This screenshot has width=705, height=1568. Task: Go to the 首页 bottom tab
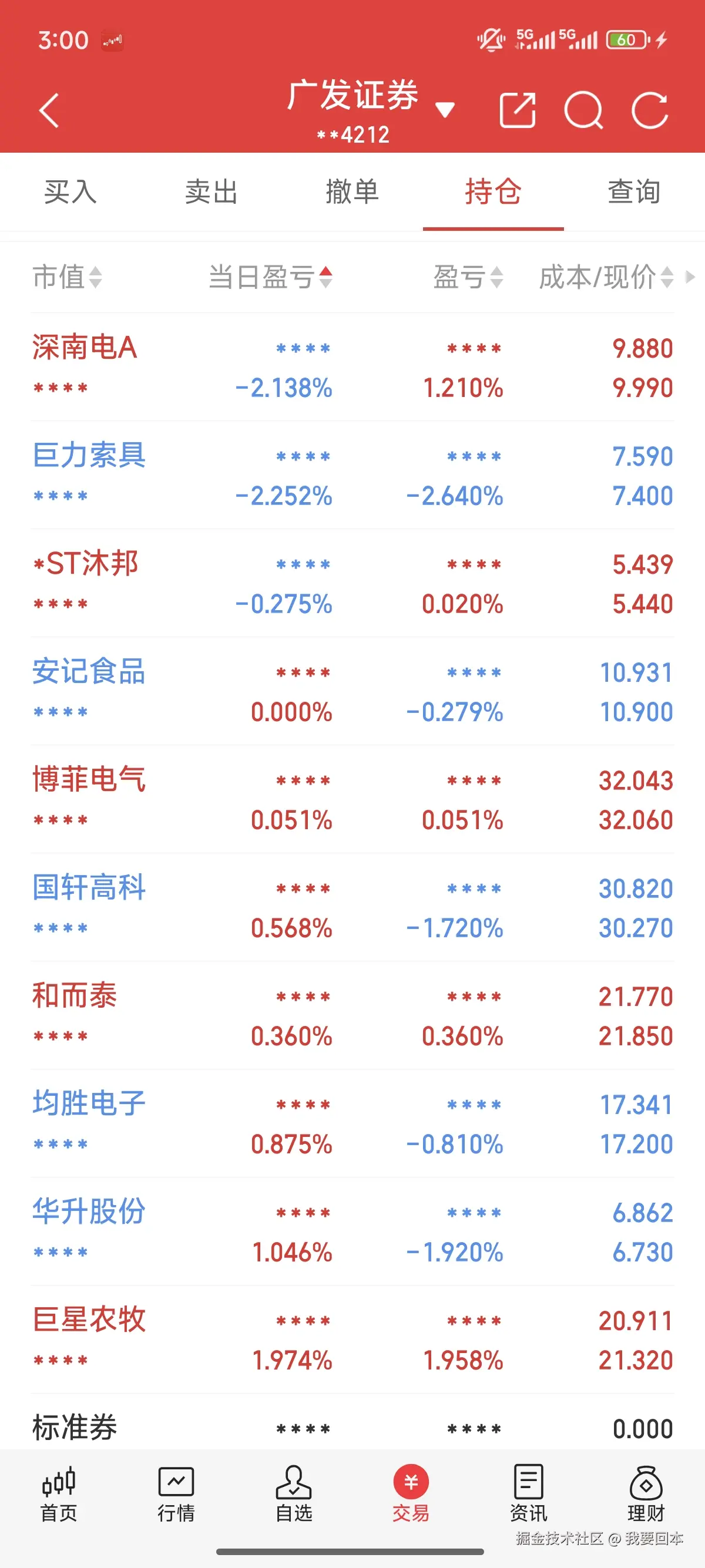pos(58,1495)
